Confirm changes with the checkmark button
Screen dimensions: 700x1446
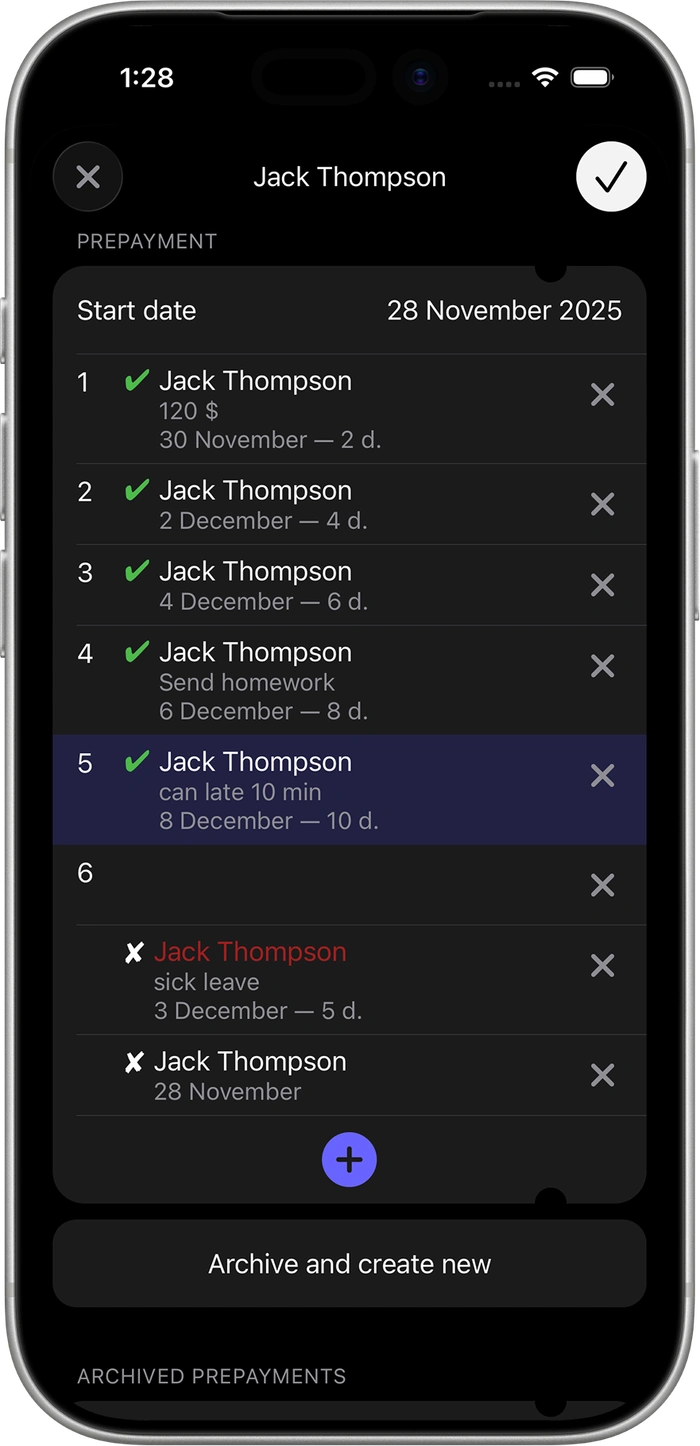click(x=611, y=177)
